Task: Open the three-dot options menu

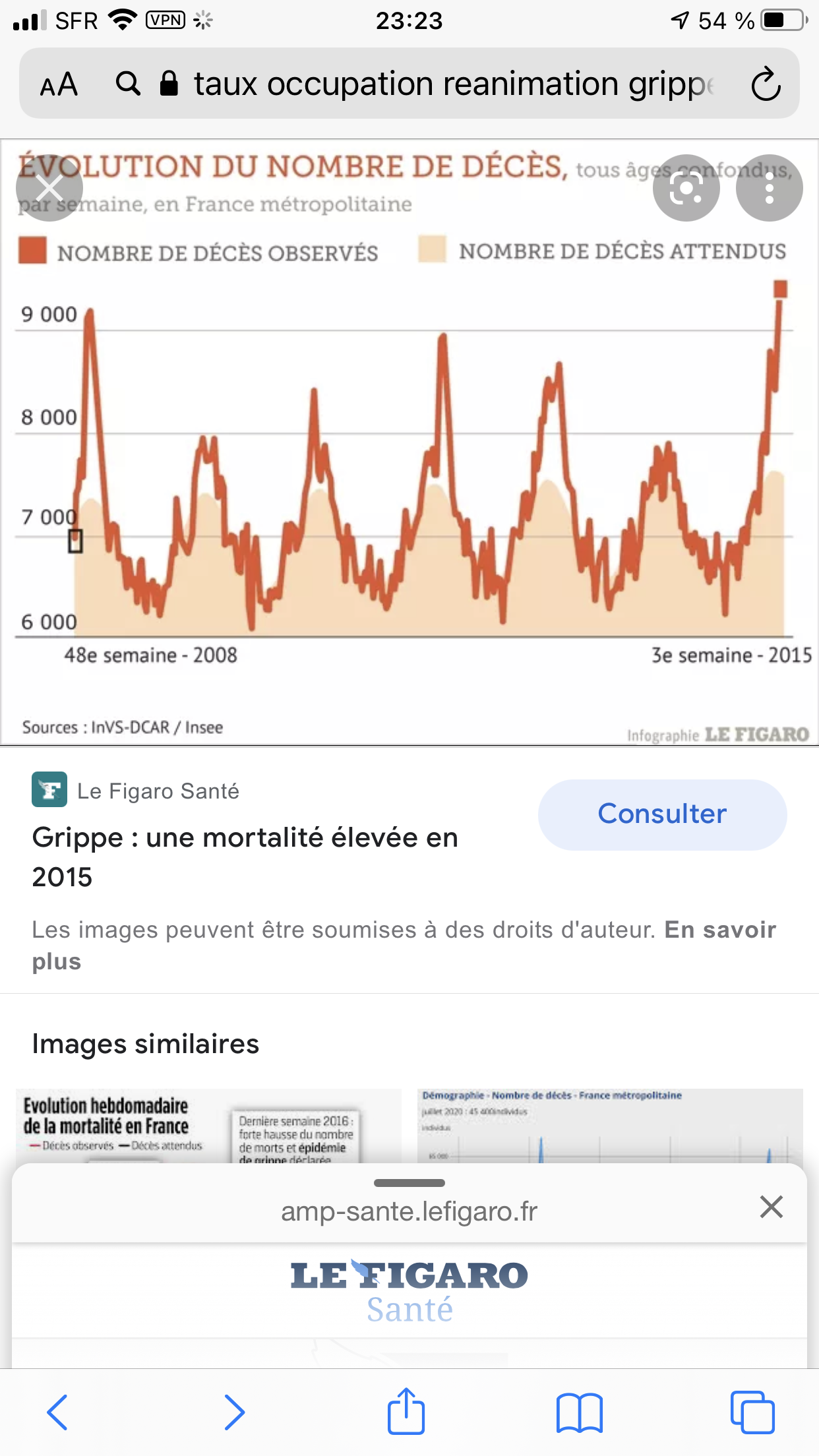Action: [769, 188]
